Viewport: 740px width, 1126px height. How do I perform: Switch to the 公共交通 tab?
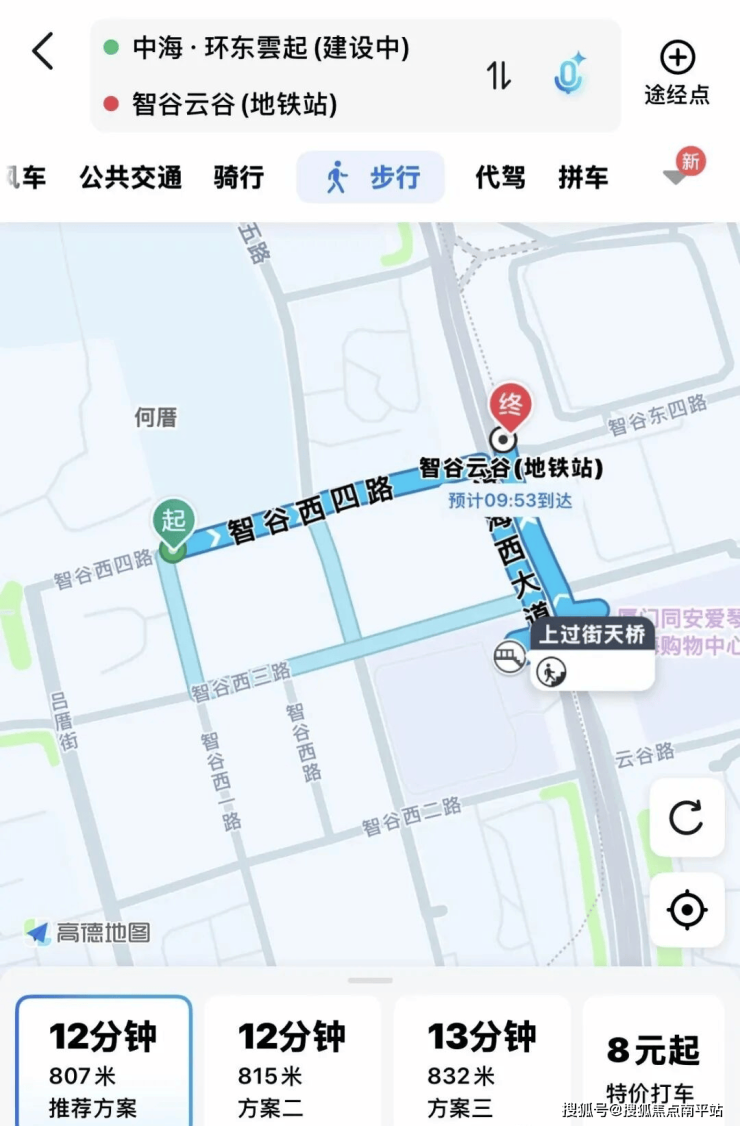click(x=131, y=178)
